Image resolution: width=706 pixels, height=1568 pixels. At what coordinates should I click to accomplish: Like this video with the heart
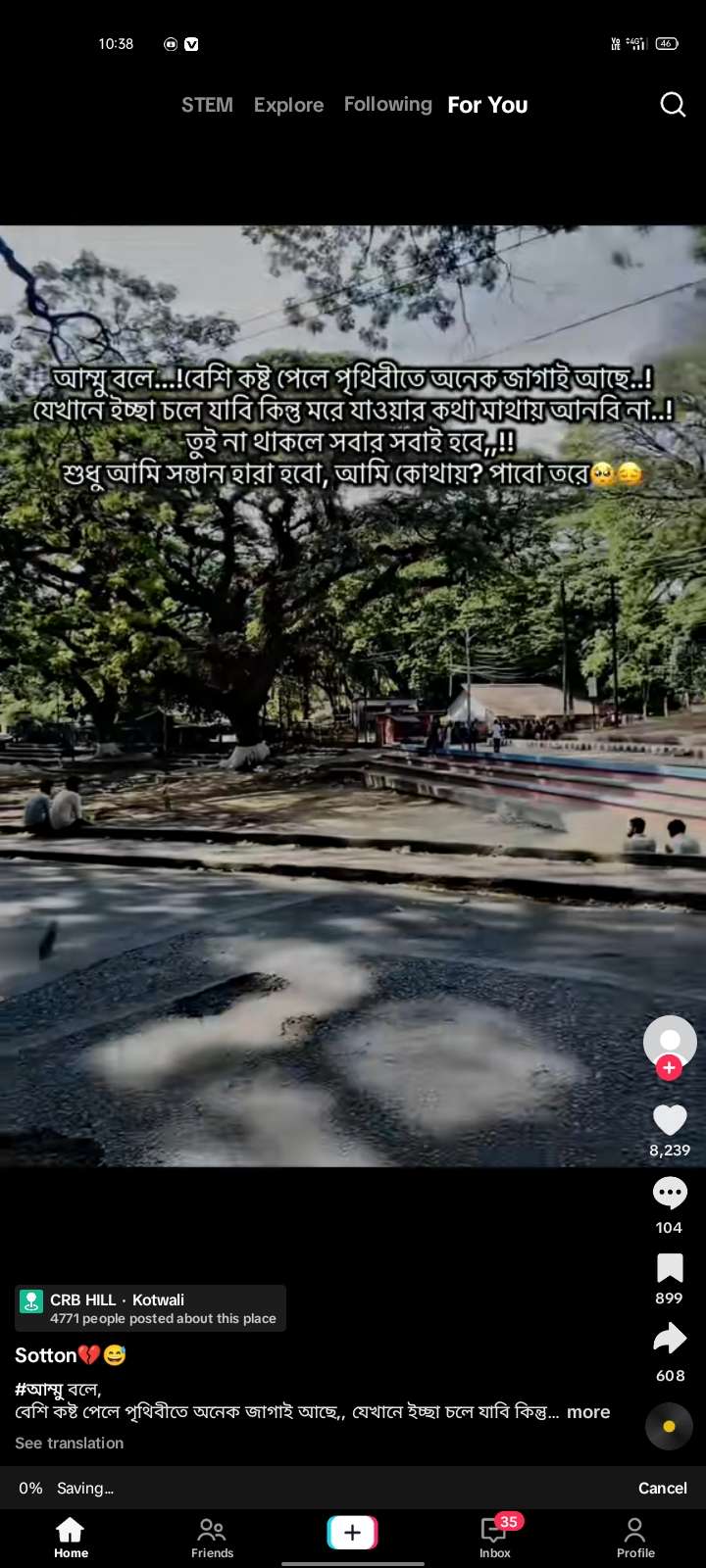click(670, 1120)
